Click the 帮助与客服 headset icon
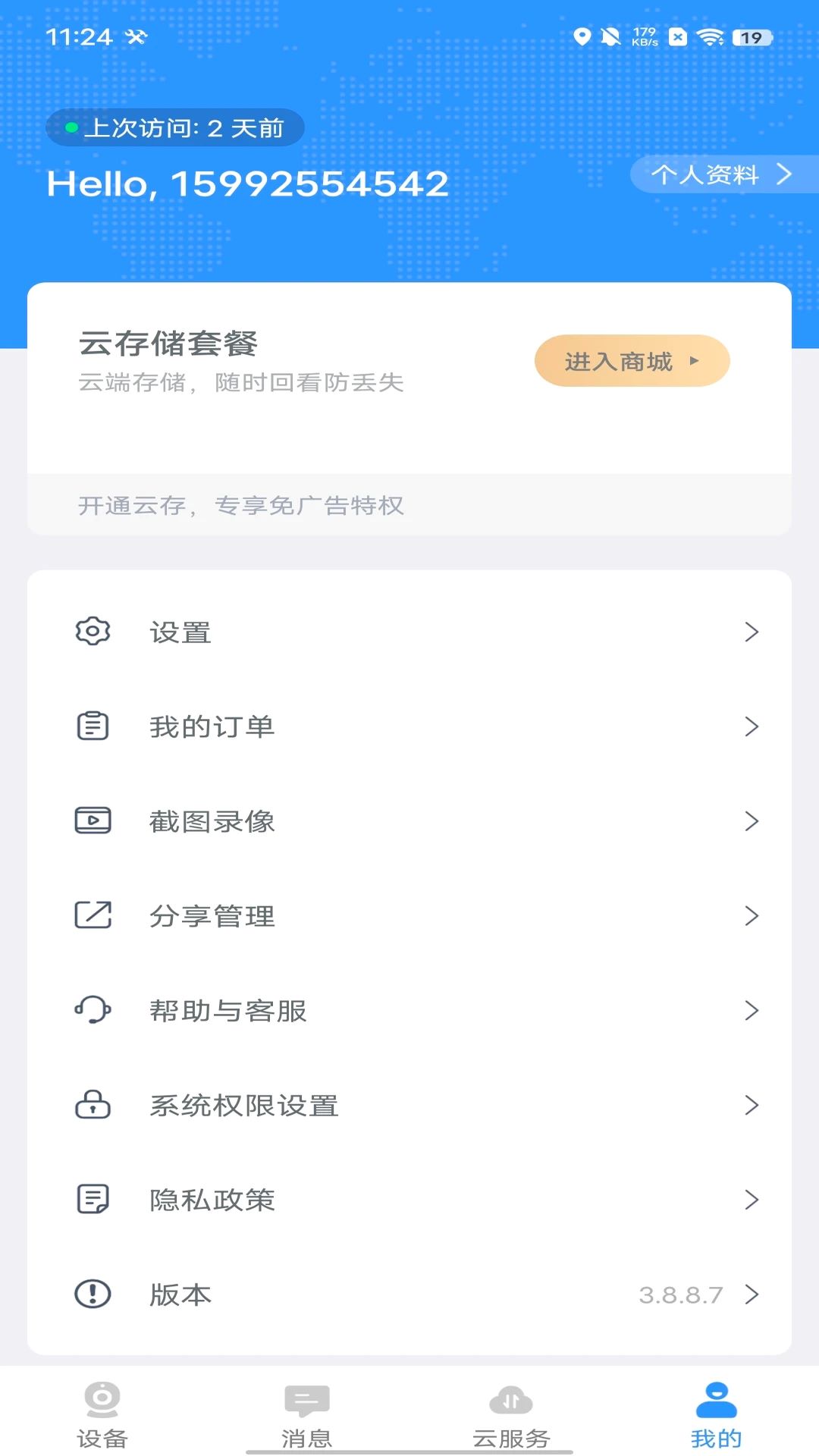The width and height of the screenshot is (819, 1456). tap(93, 1009)
